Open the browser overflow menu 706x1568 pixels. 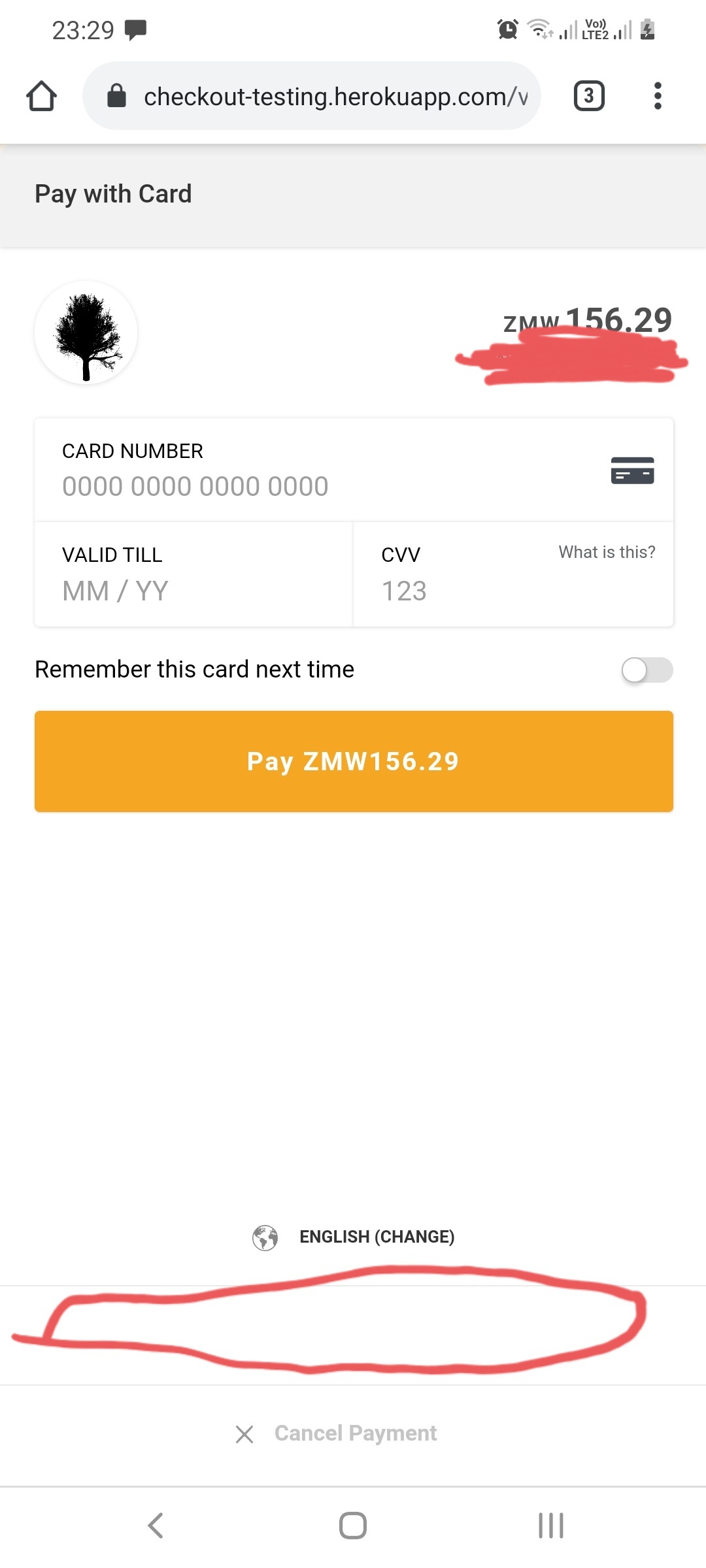pyautogui.click(x=658, y=96)
